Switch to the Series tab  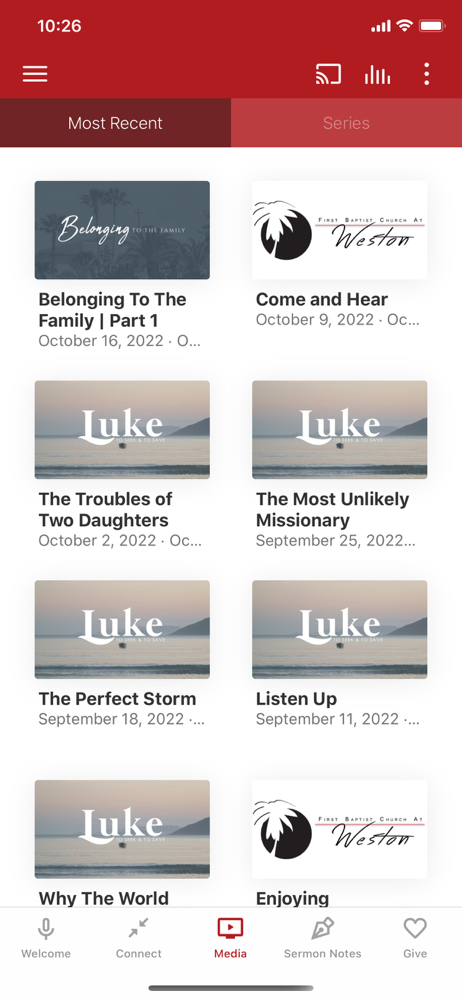[346, 123]
